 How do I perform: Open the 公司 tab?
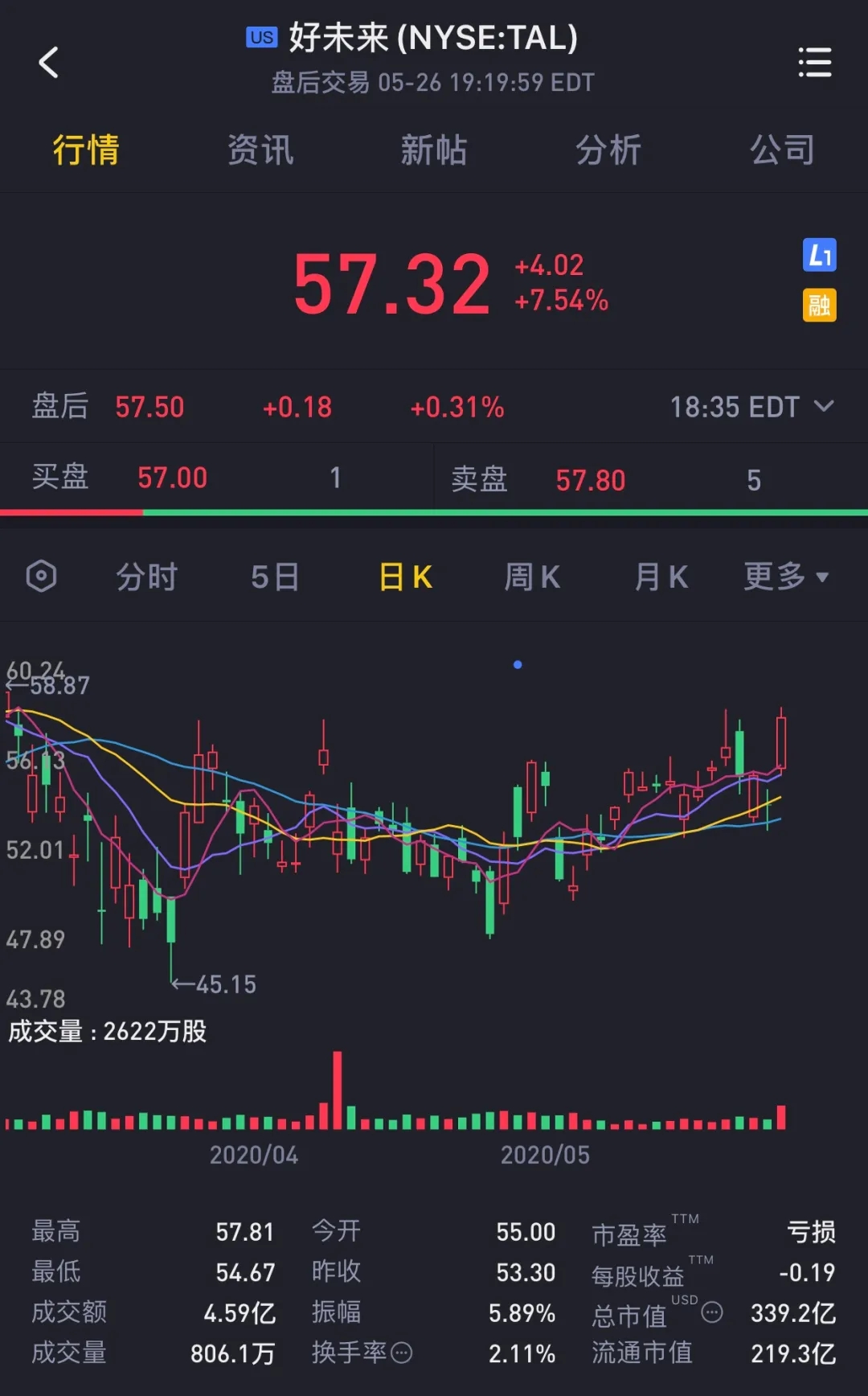pyautogui.click(x=782, y=150)
